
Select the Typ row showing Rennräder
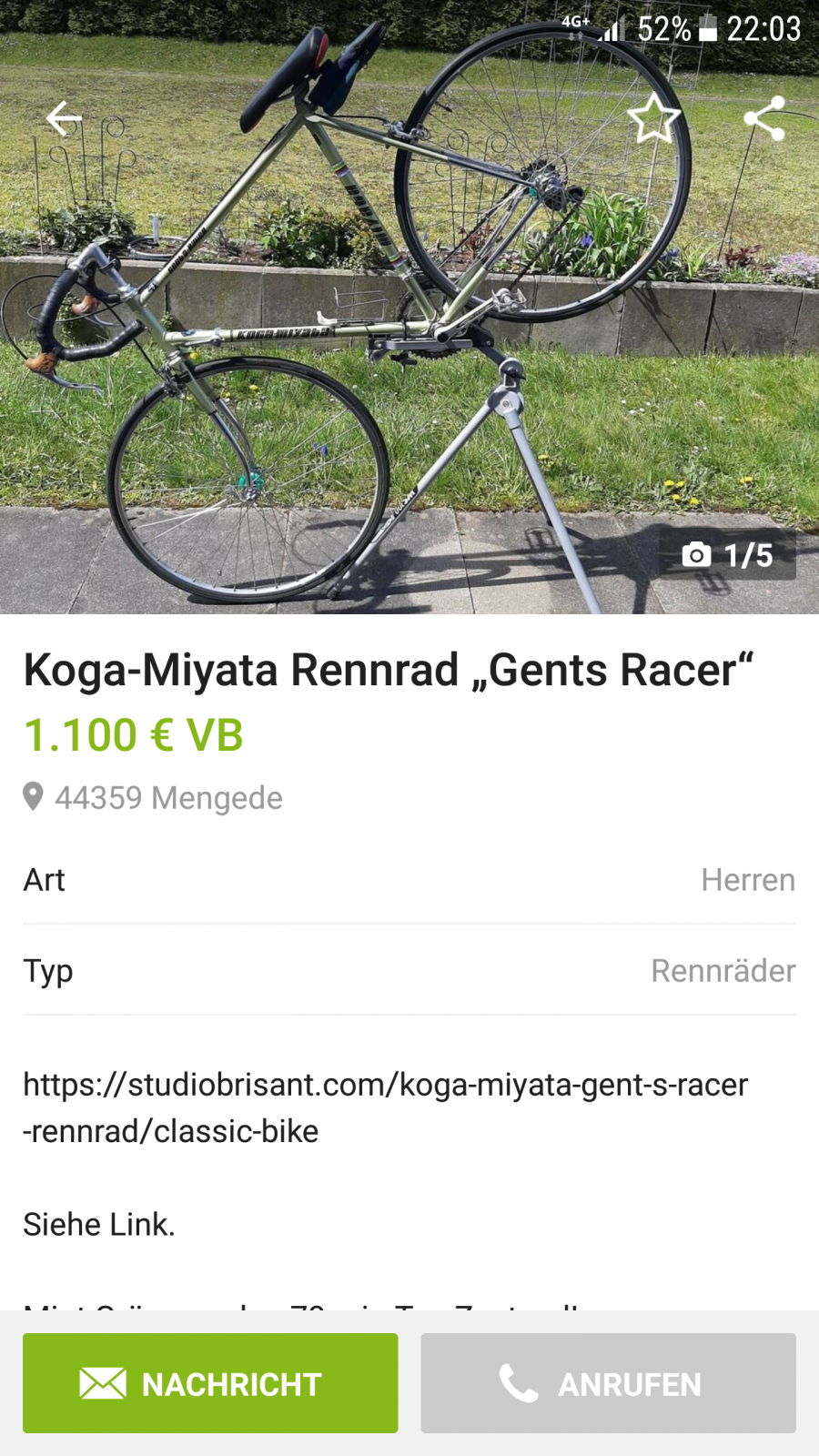pos(409,970)
